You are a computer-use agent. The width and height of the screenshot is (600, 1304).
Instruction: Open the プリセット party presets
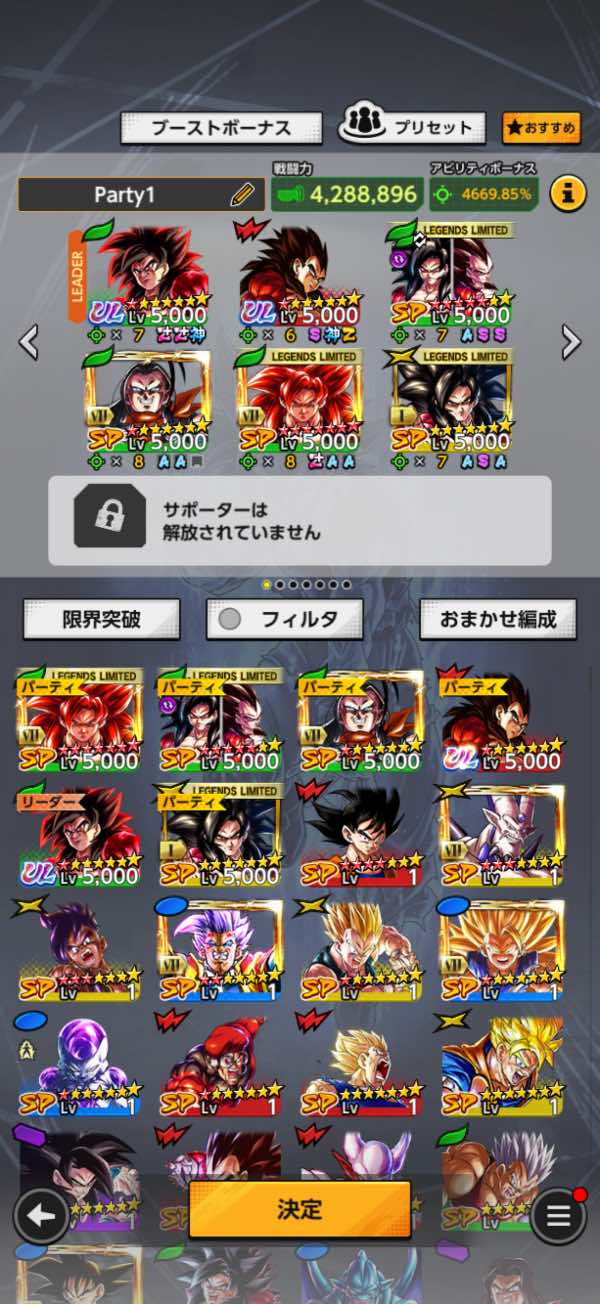click(x=412, y=127)
